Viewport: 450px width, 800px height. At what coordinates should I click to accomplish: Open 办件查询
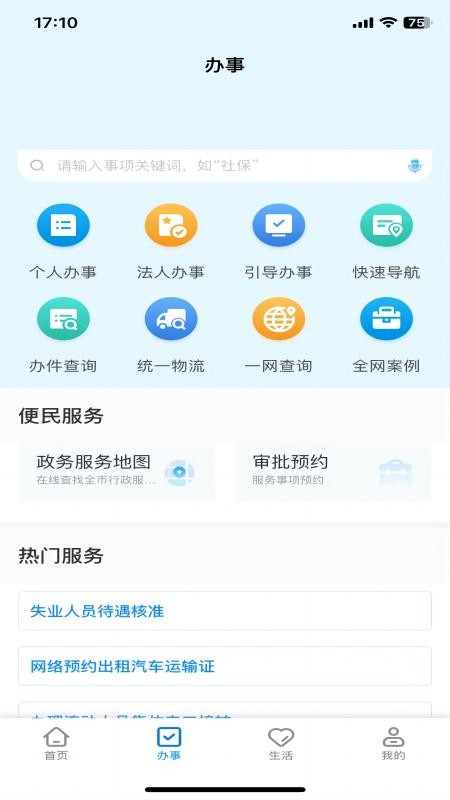[63, 336]
